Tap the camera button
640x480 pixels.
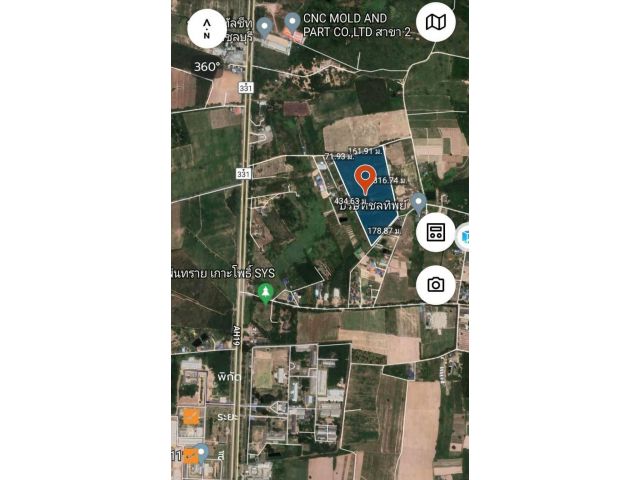coord(436,285)
